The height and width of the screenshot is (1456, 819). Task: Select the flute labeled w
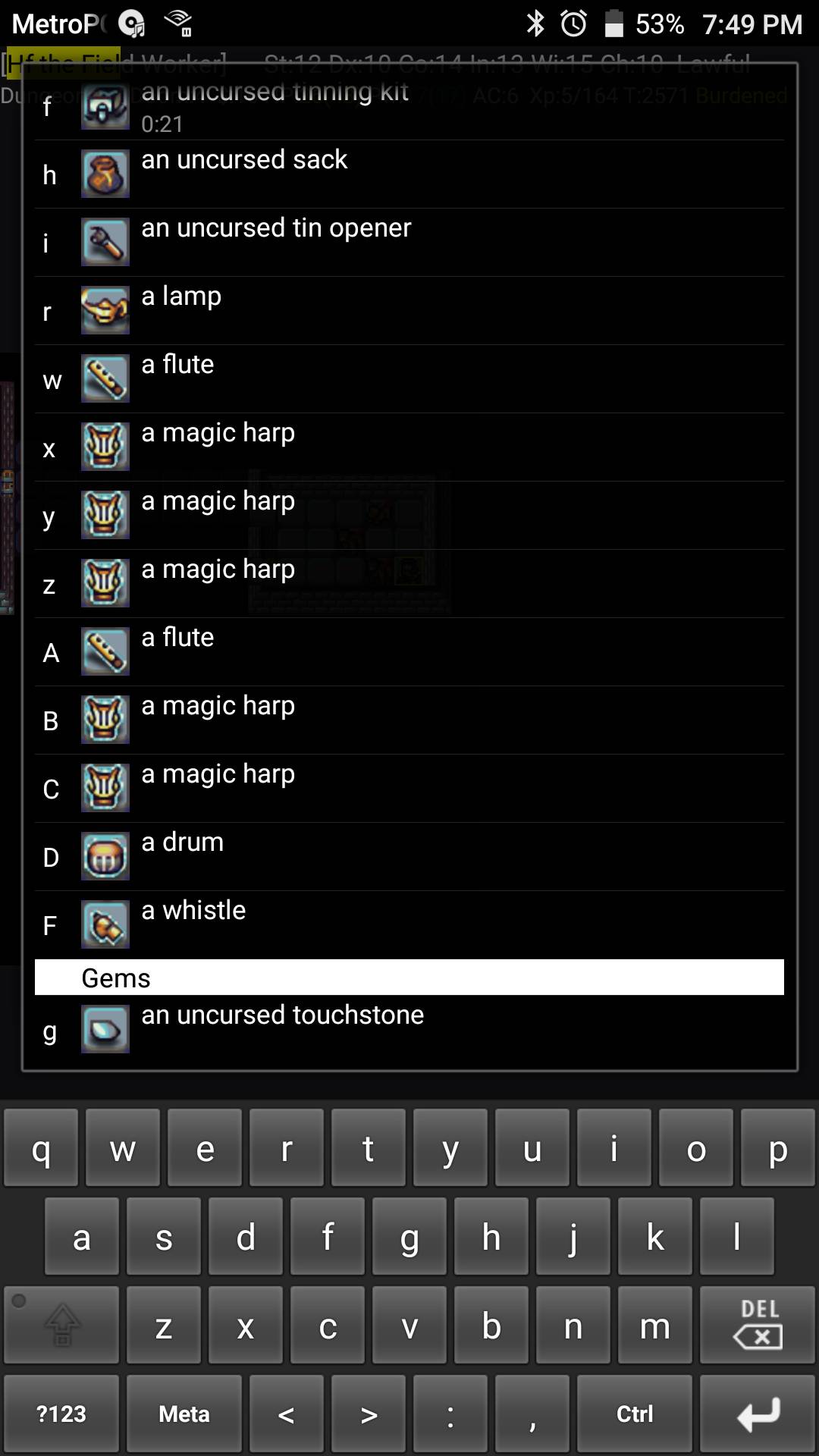409,379
